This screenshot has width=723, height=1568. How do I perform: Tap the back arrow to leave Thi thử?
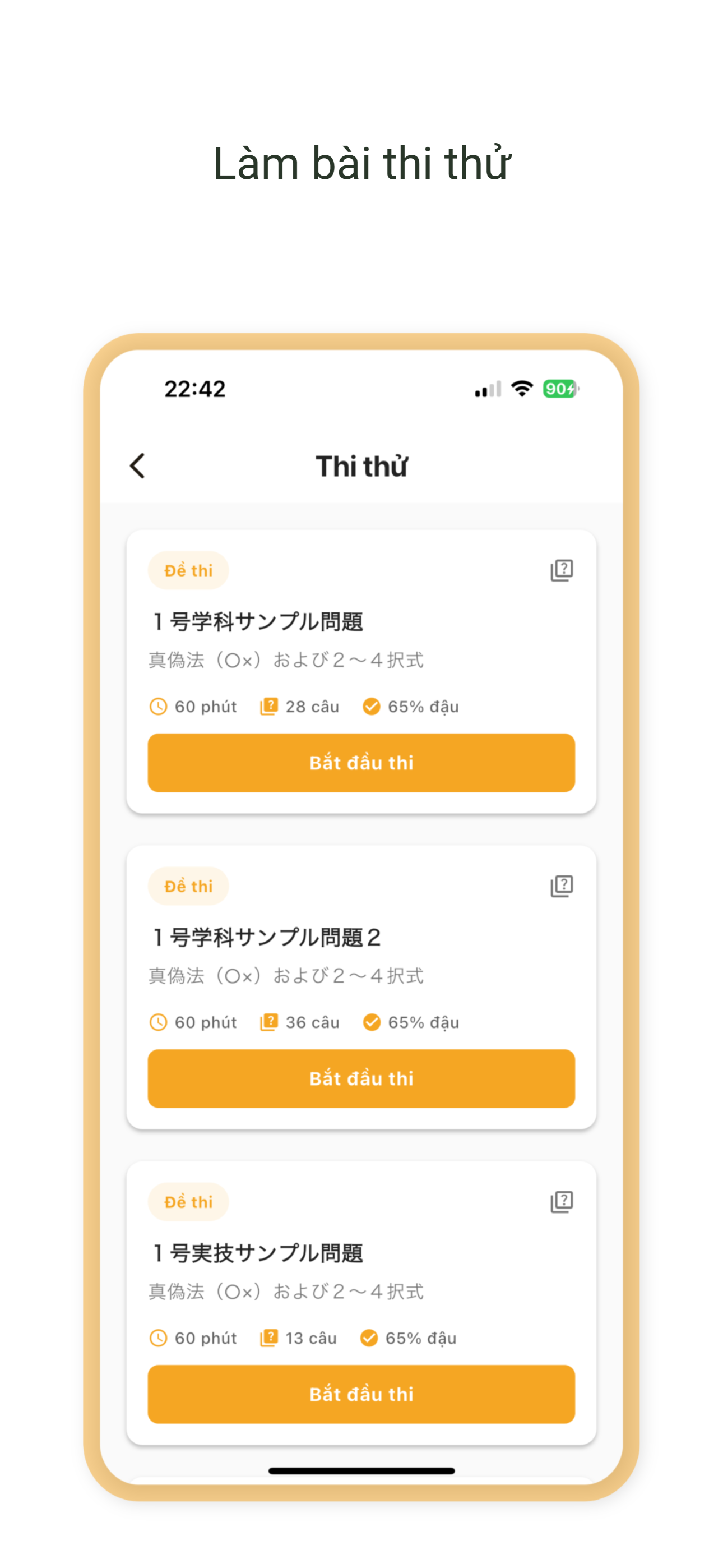click(137, 465)
